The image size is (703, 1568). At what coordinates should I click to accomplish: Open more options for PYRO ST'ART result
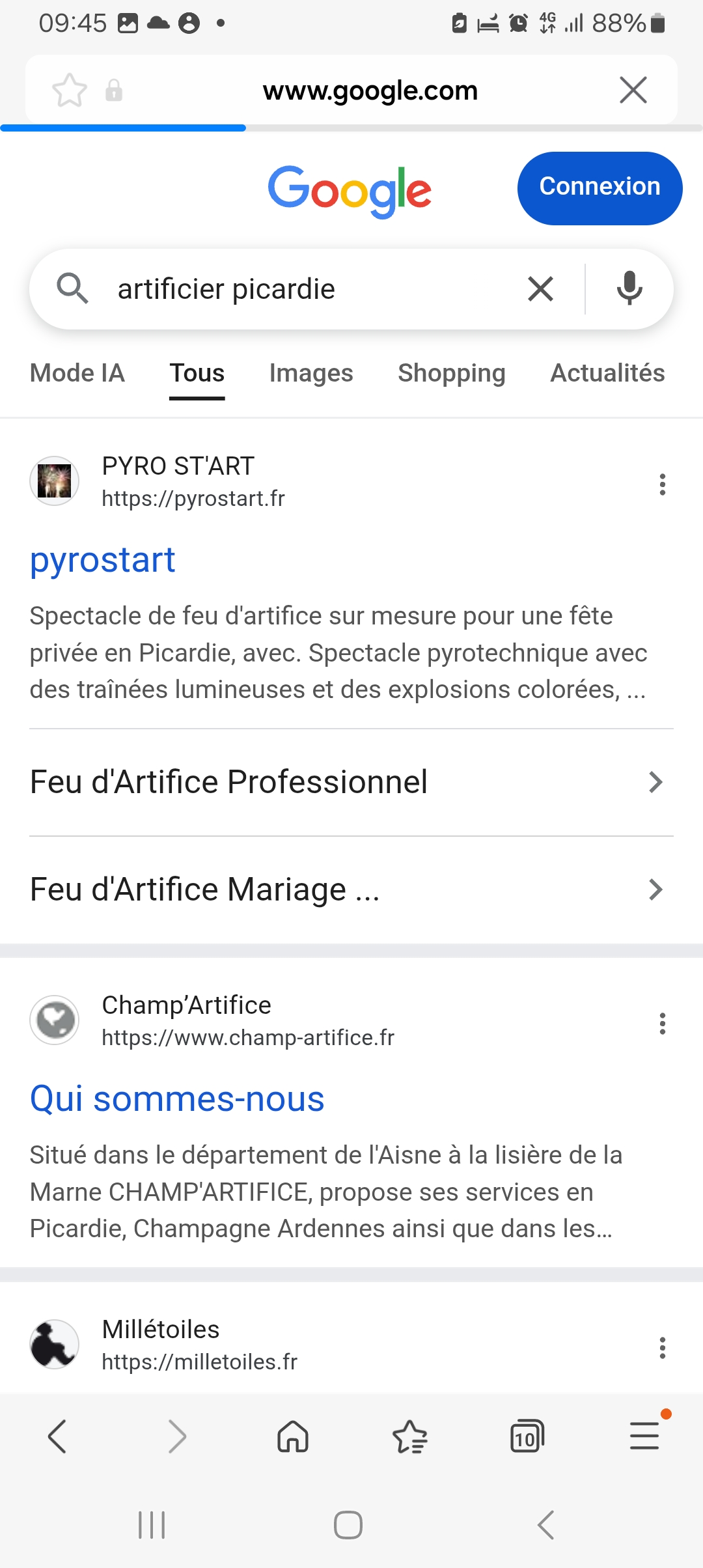point(662,484)
